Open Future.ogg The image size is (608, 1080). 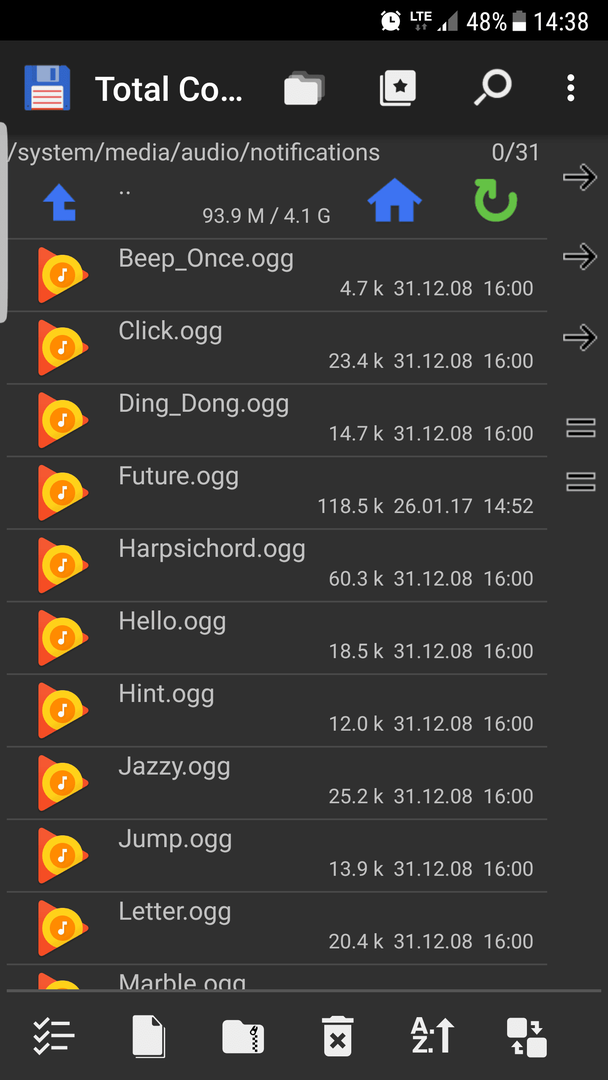277,492
